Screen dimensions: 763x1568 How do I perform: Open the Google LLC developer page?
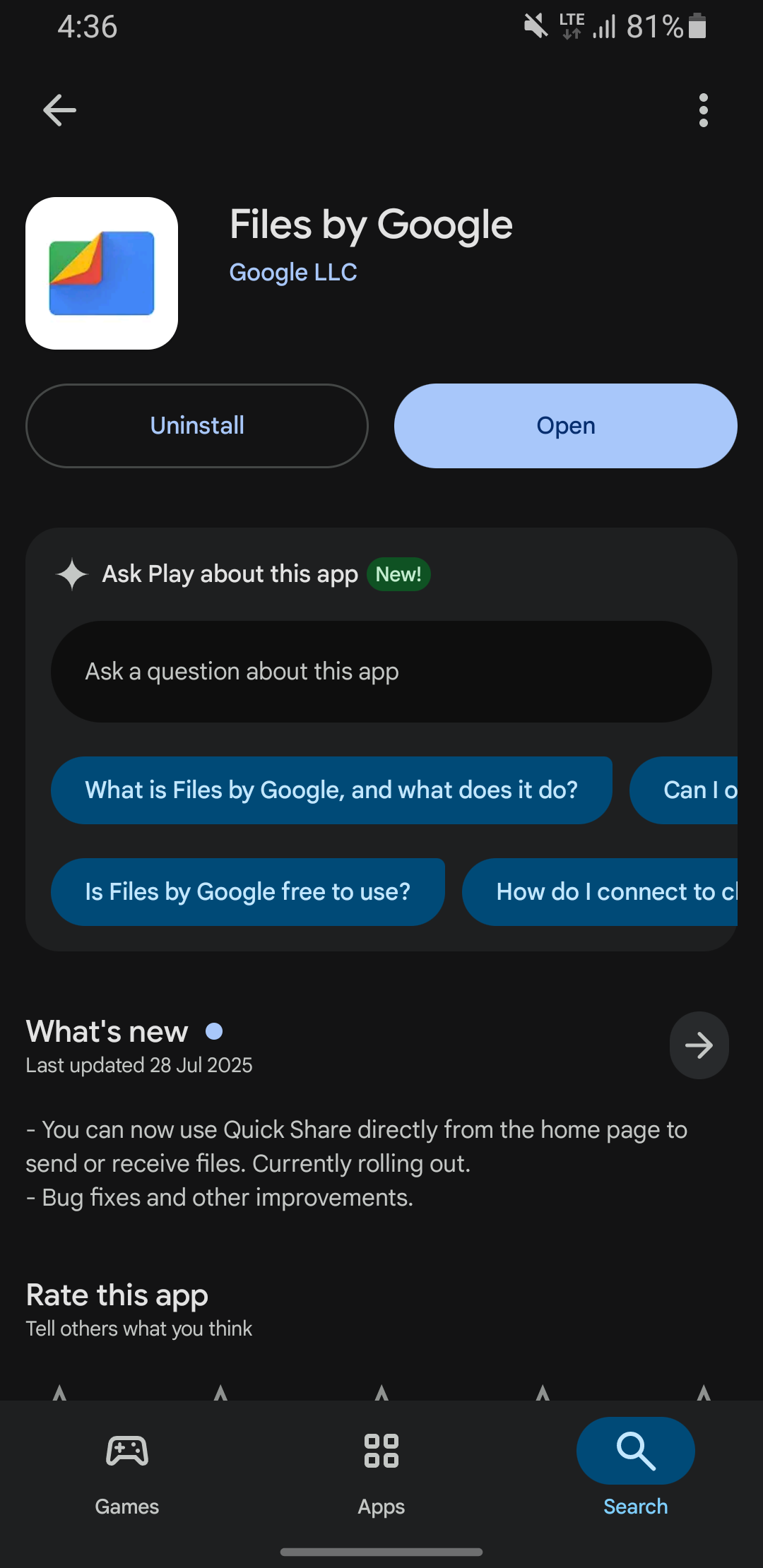click(x=293, y=273)
